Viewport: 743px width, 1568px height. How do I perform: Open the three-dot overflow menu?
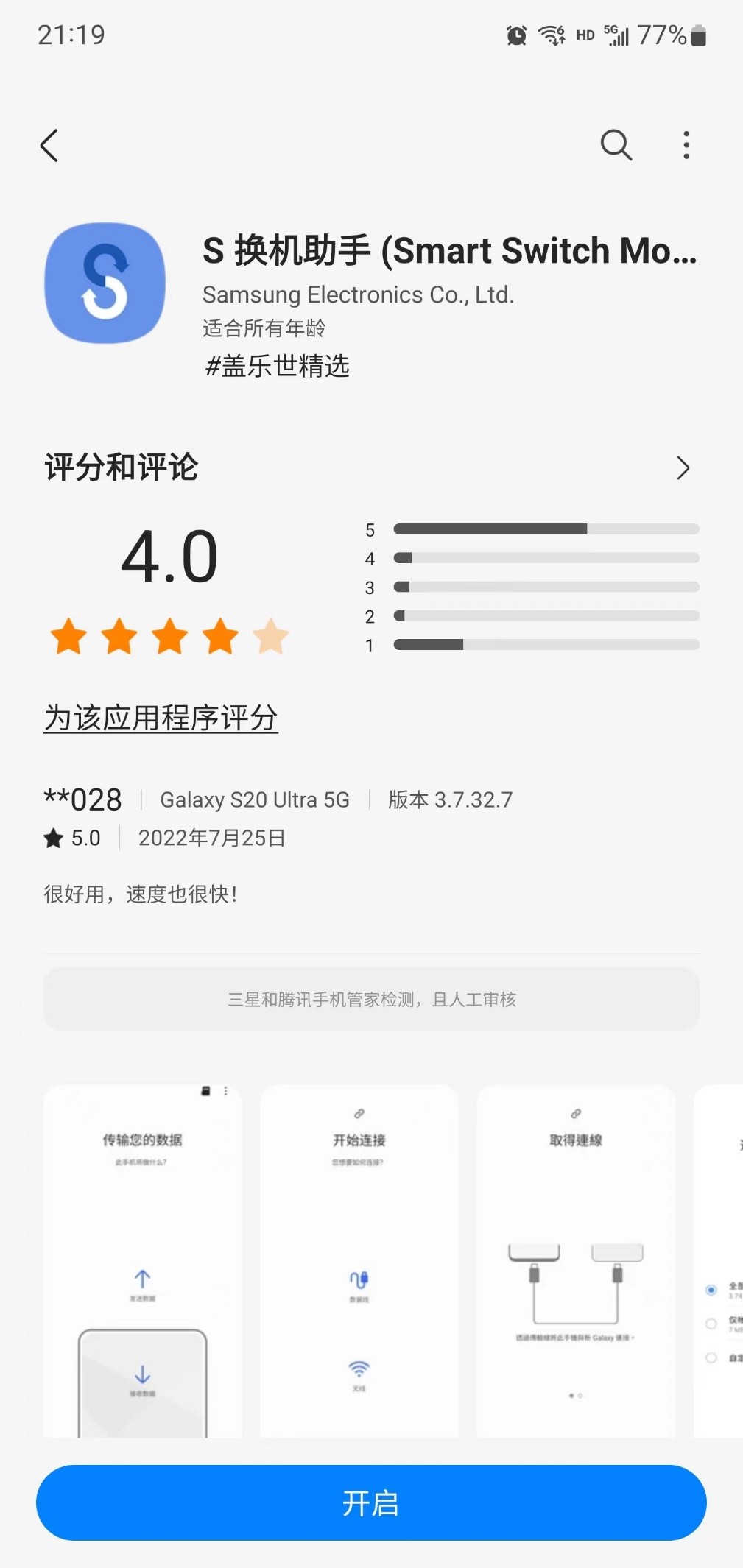point(686,145)
